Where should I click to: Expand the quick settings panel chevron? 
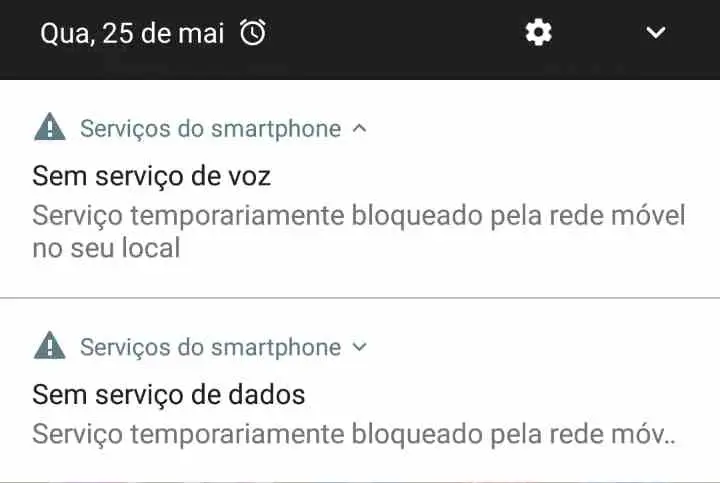point(656,33)
